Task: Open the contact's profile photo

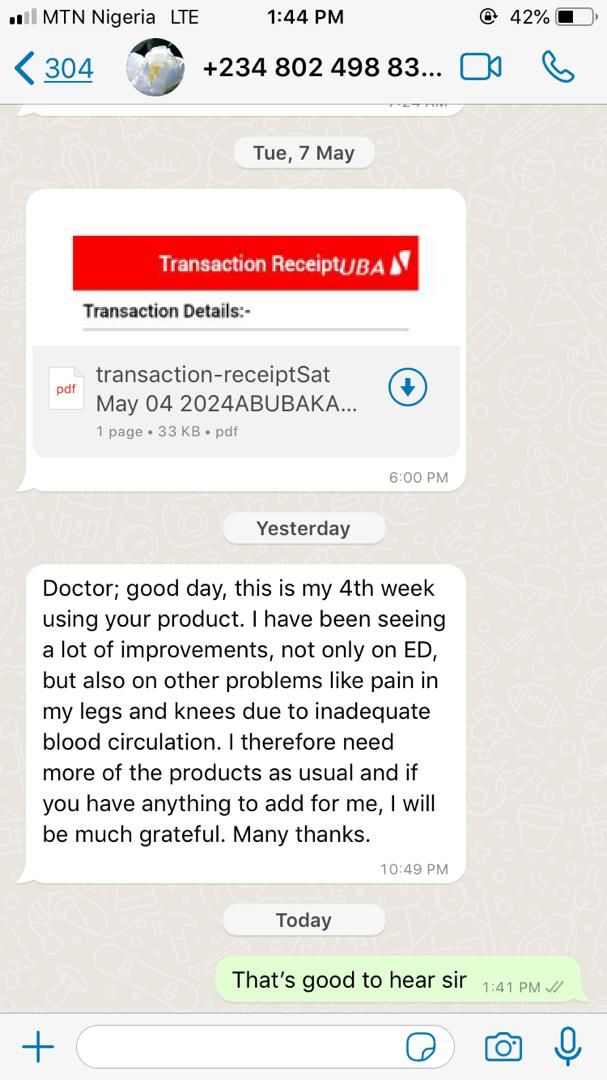Action: [x=155, y=68]
